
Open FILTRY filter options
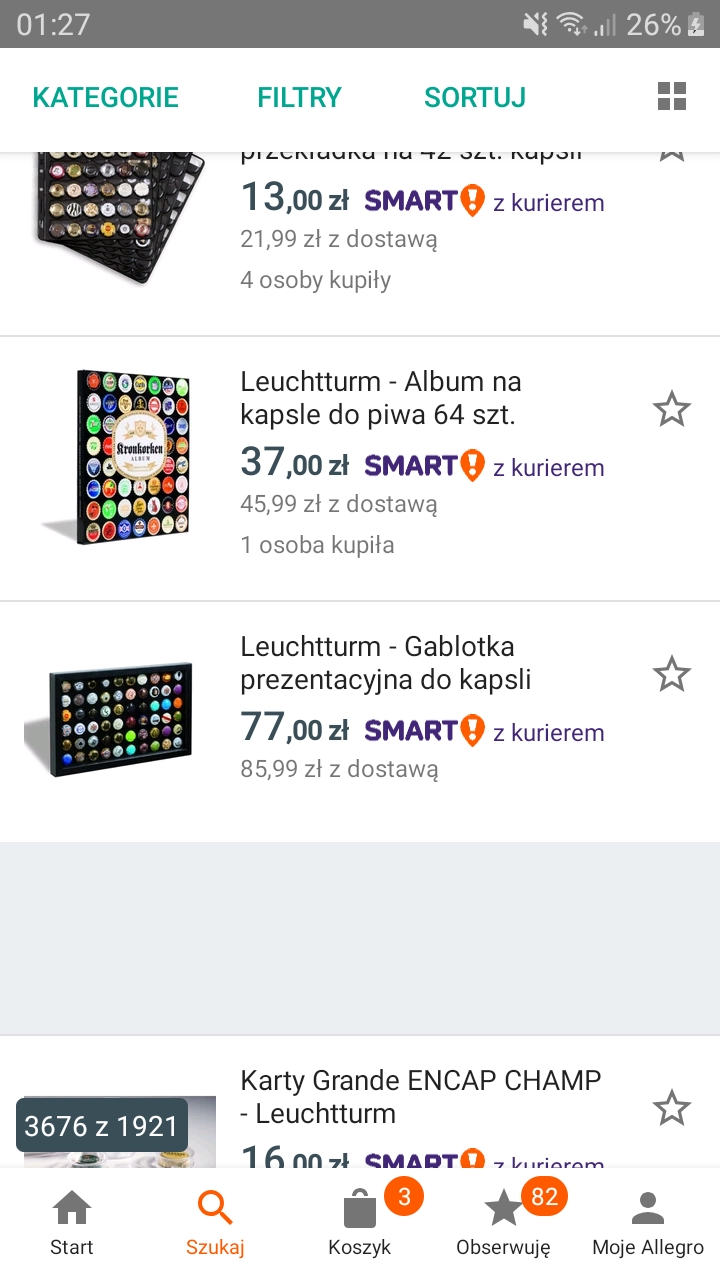299,97
